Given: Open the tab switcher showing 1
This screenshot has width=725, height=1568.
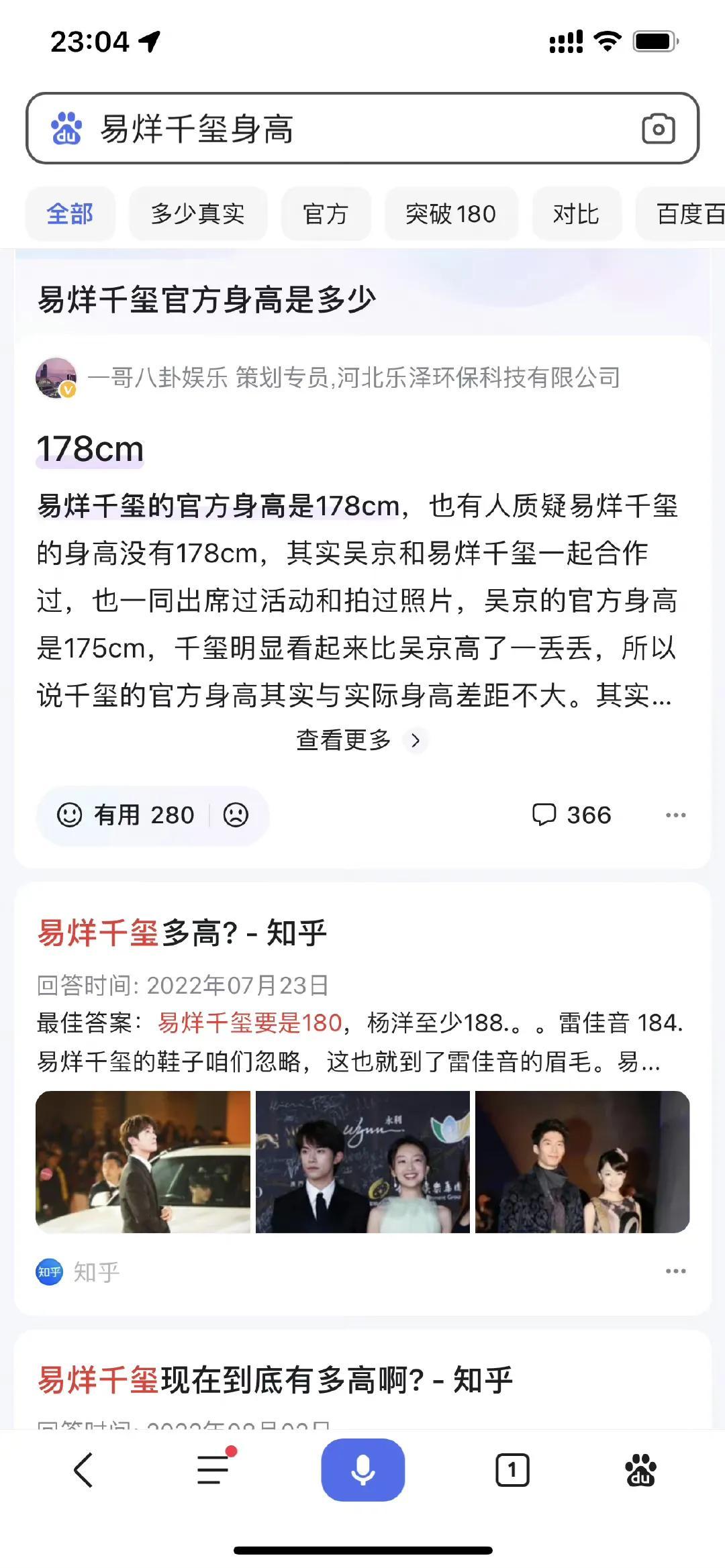Looking at the screenshot, I should click(512, 1470).
